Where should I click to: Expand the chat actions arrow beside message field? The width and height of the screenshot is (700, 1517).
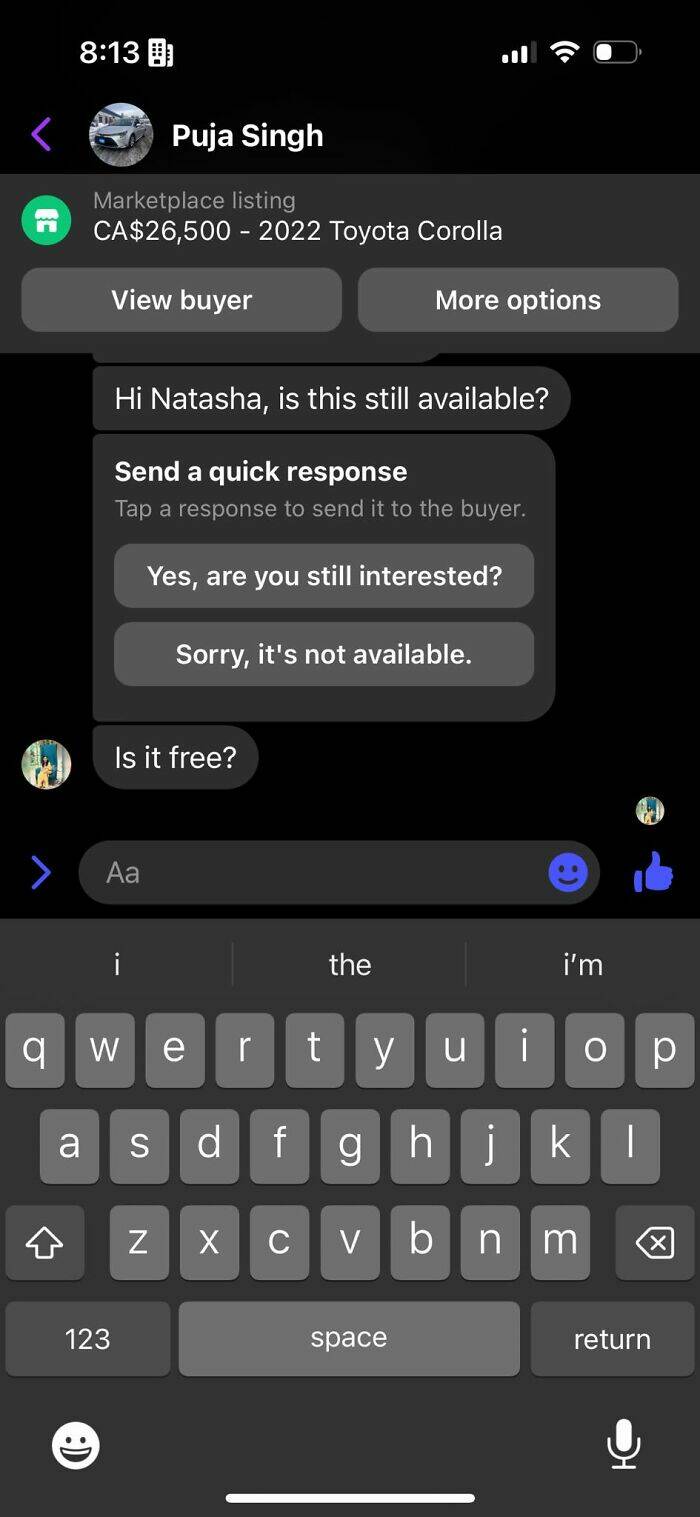pyautogui.click(x=41, y=873)
